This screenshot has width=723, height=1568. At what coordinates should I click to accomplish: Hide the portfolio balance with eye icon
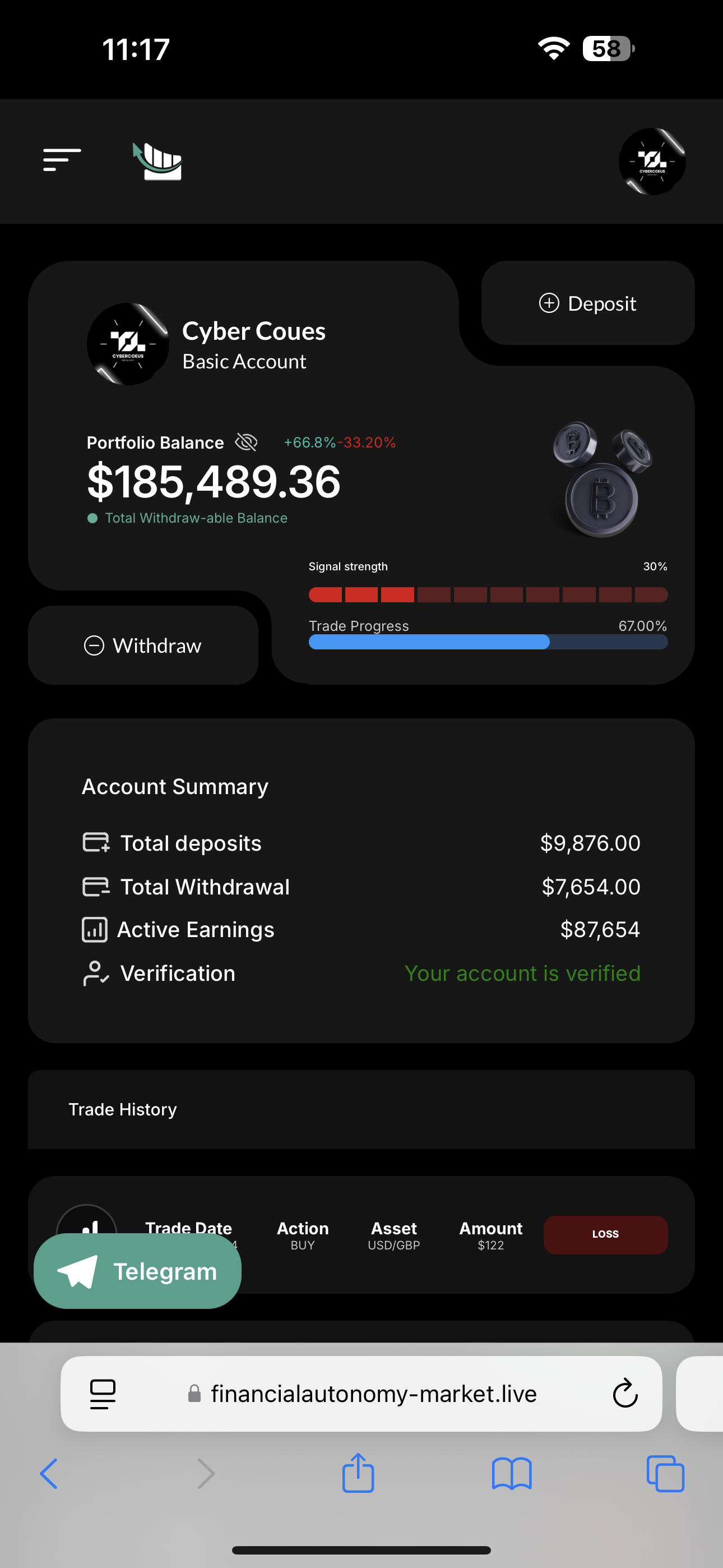coord(247,442)
